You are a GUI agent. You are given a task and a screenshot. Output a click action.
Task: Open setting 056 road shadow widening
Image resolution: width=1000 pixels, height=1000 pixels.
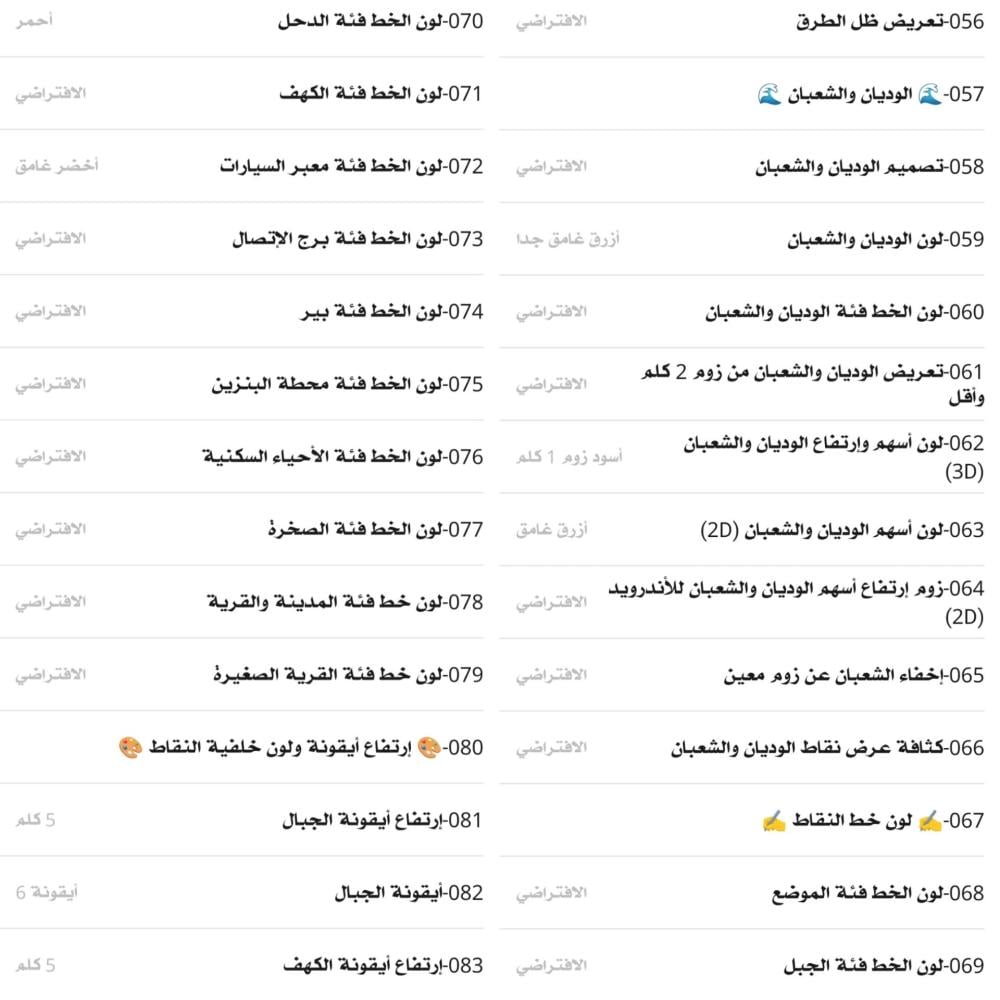[x=750, y=22]
